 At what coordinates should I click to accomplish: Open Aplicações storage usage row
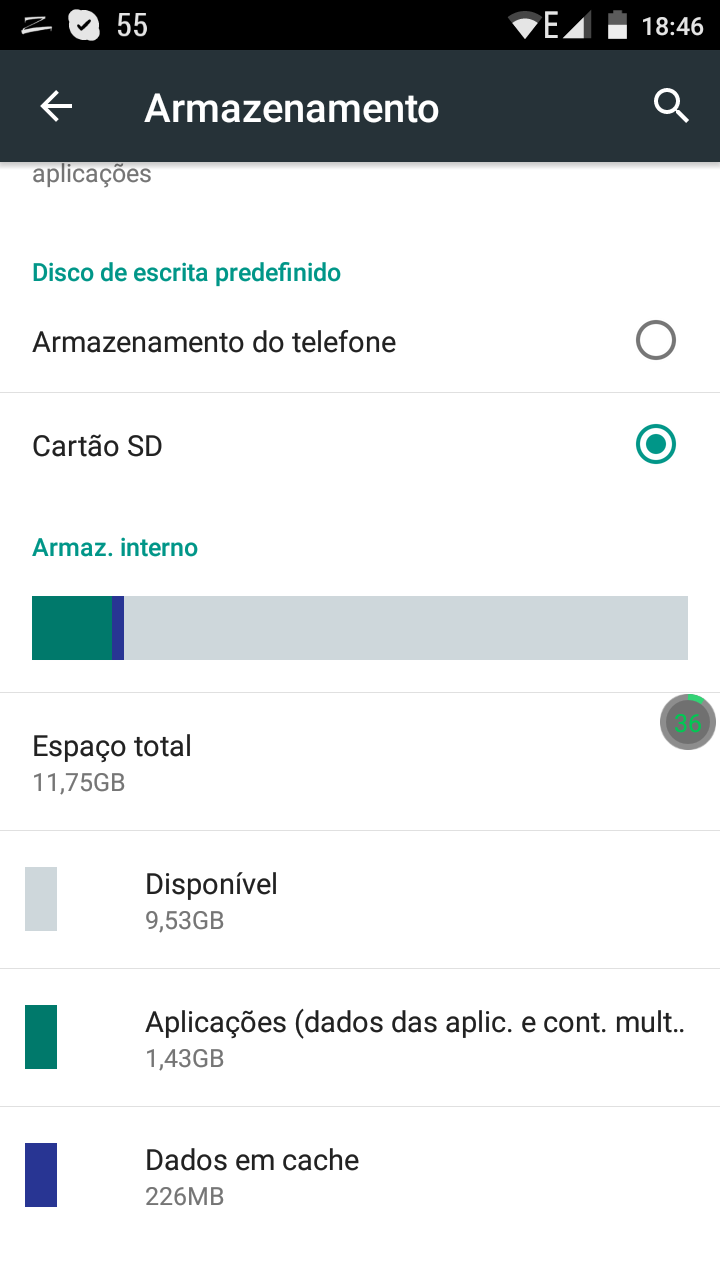tap(360, 1038)
